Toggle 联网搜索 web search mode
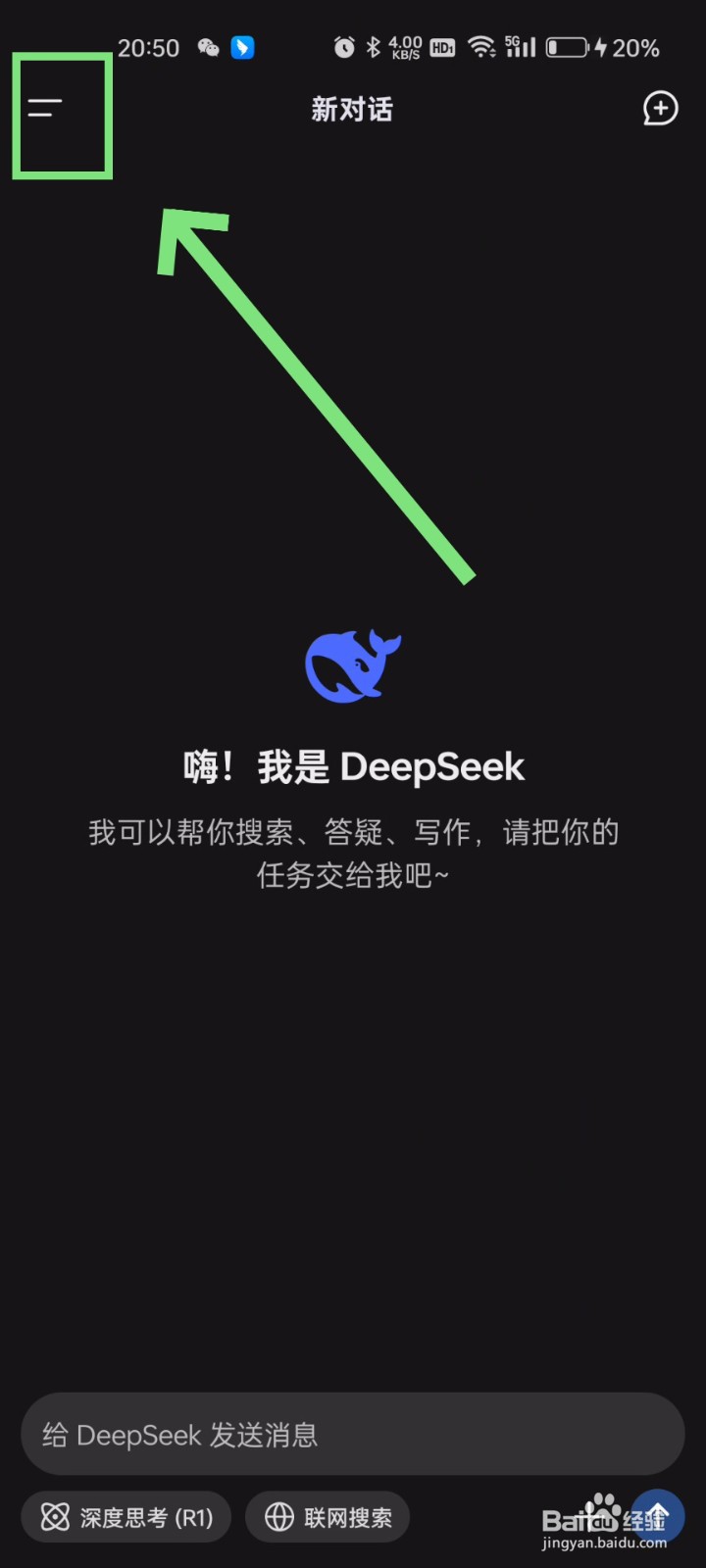This screenshot has height=1568, width=706. coord(327,1516)
